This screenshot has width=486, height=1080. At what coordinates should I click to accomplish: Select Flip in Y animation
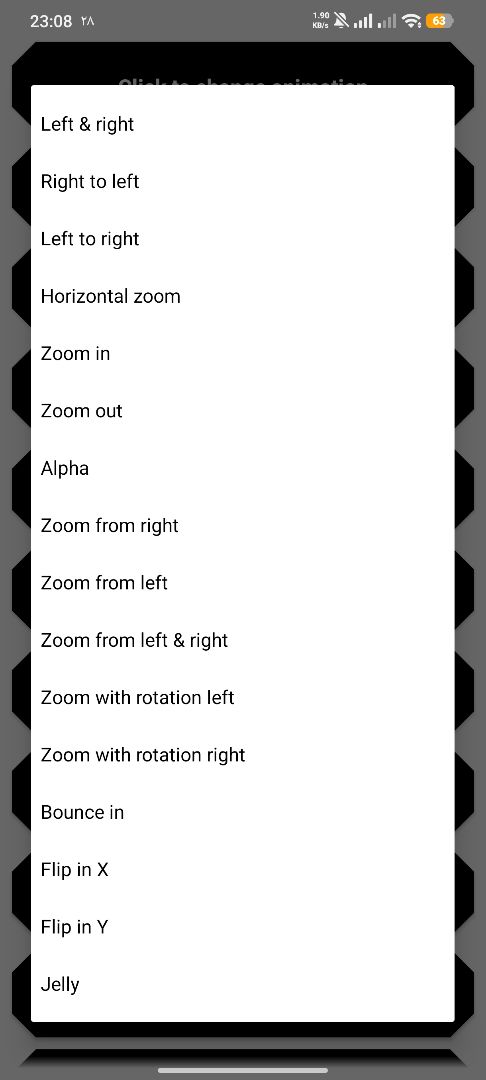pos(242,927)
